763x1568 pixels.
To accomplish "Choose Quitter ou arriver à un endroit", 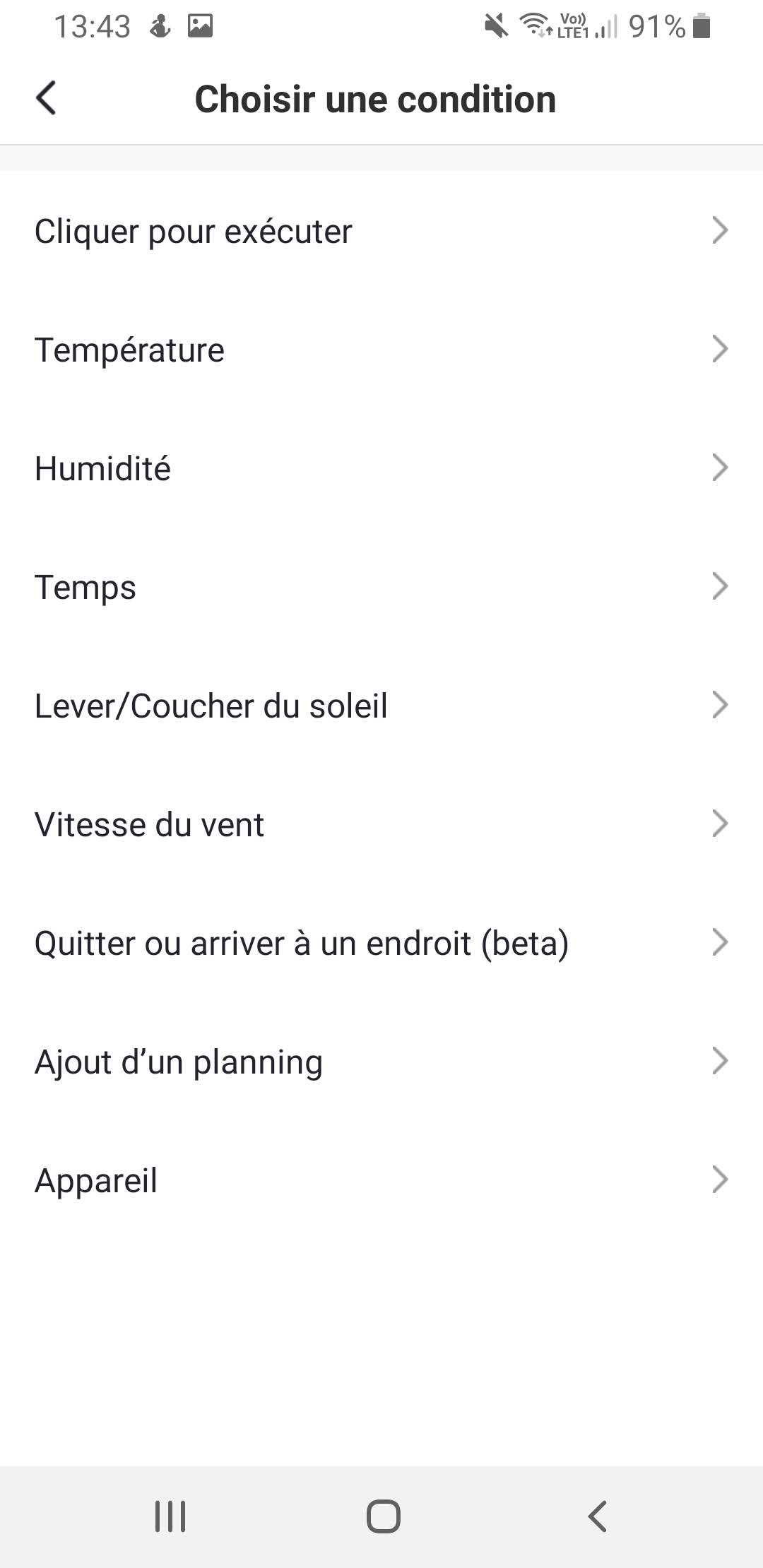I will point(381,943).
